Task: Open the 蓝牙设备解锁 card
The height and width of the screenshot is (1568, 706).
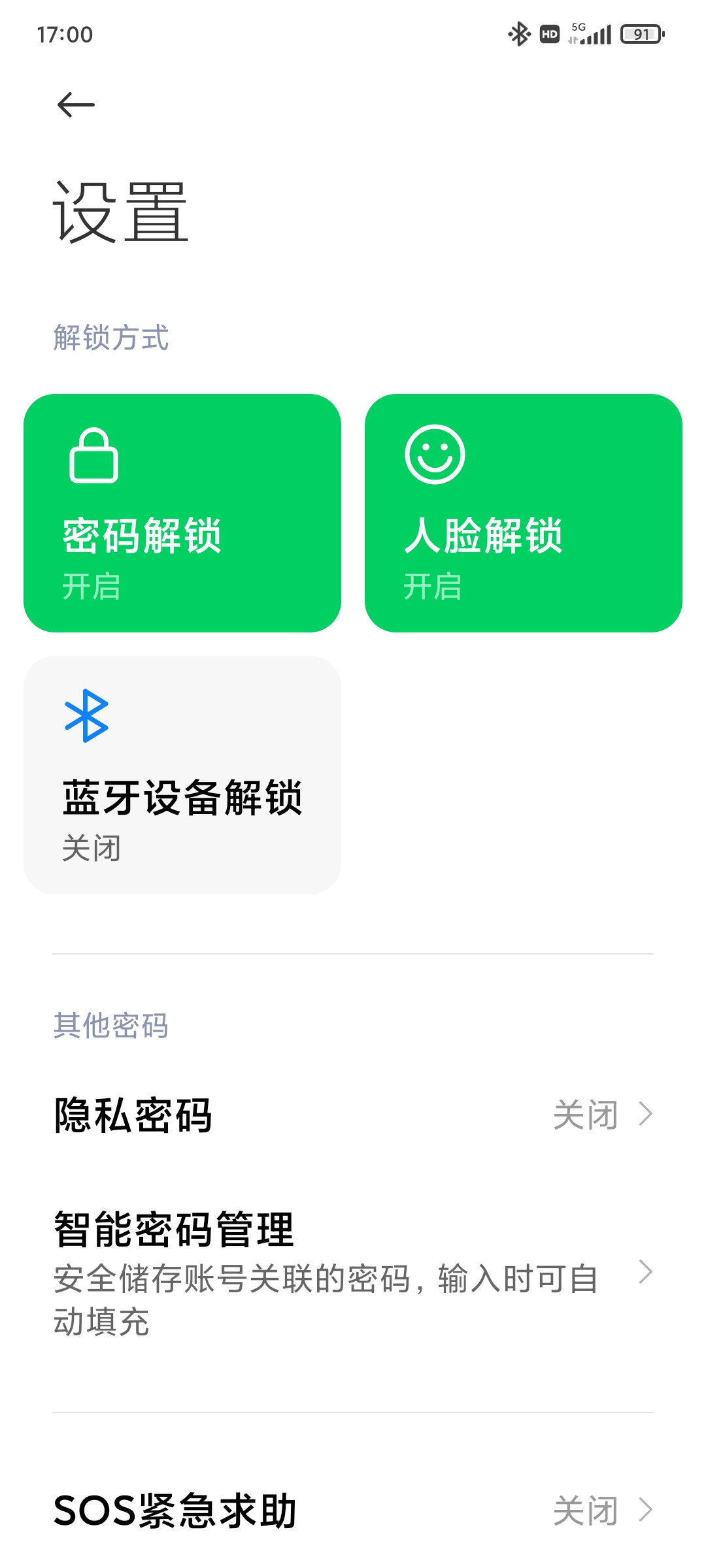Action: coord(182,775)
